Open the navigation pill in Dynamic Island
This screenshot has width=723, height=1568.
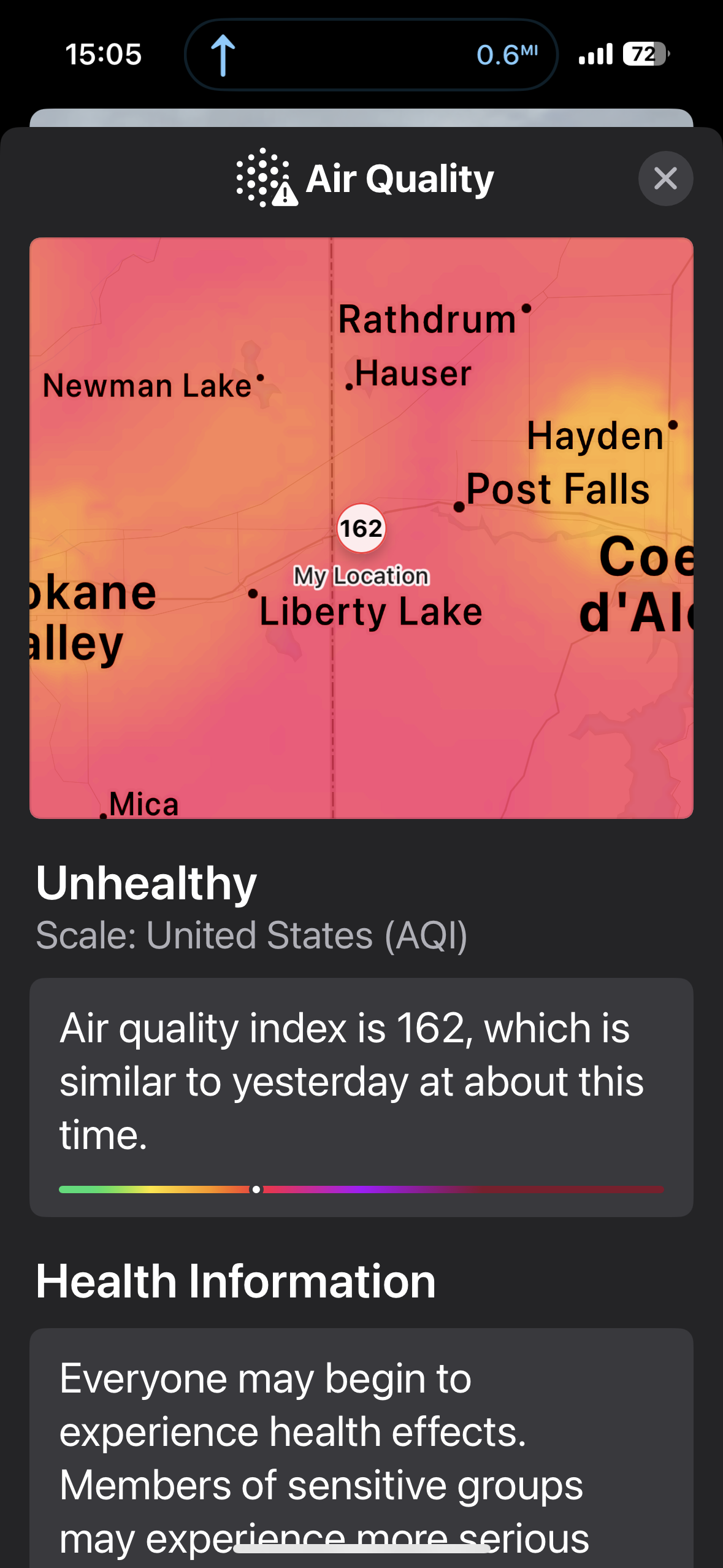[371, 55]
